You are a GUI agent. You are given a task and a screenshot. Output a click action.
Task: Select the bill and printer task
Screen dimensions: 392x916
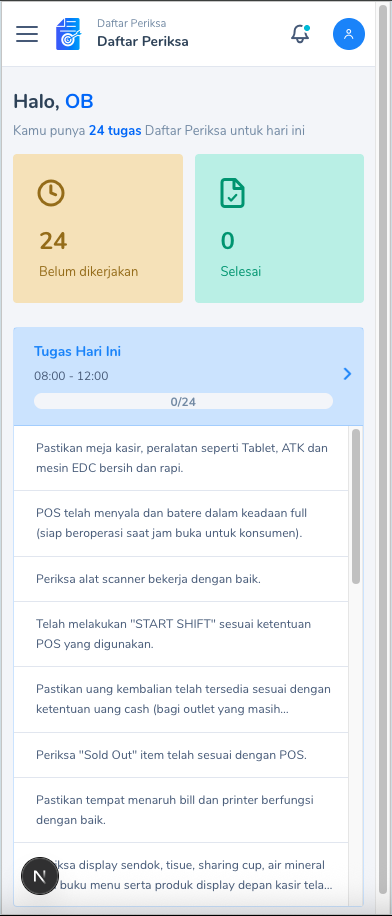tap(181, 810)
